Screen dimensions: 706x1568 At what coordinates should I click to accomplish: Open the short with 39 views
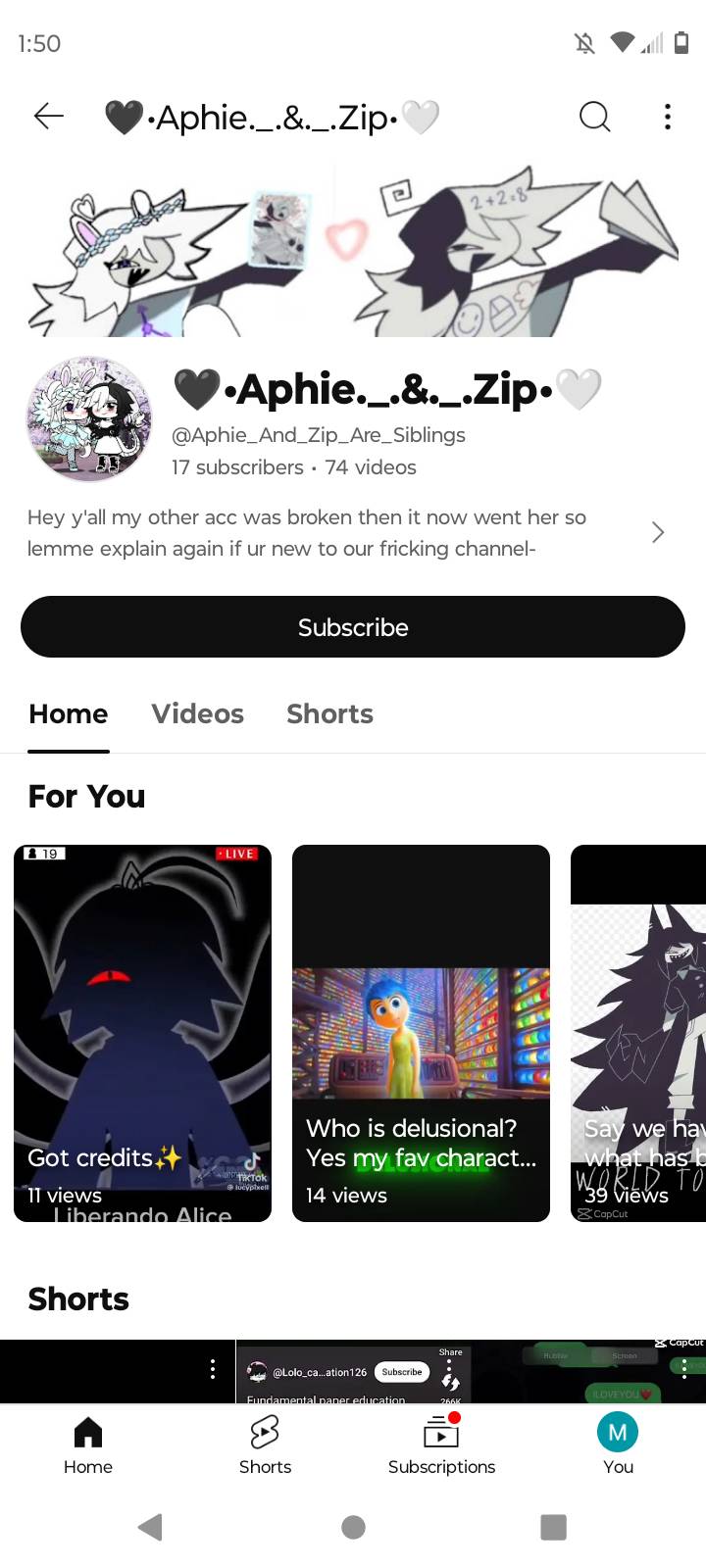[x=638, y=1033]
